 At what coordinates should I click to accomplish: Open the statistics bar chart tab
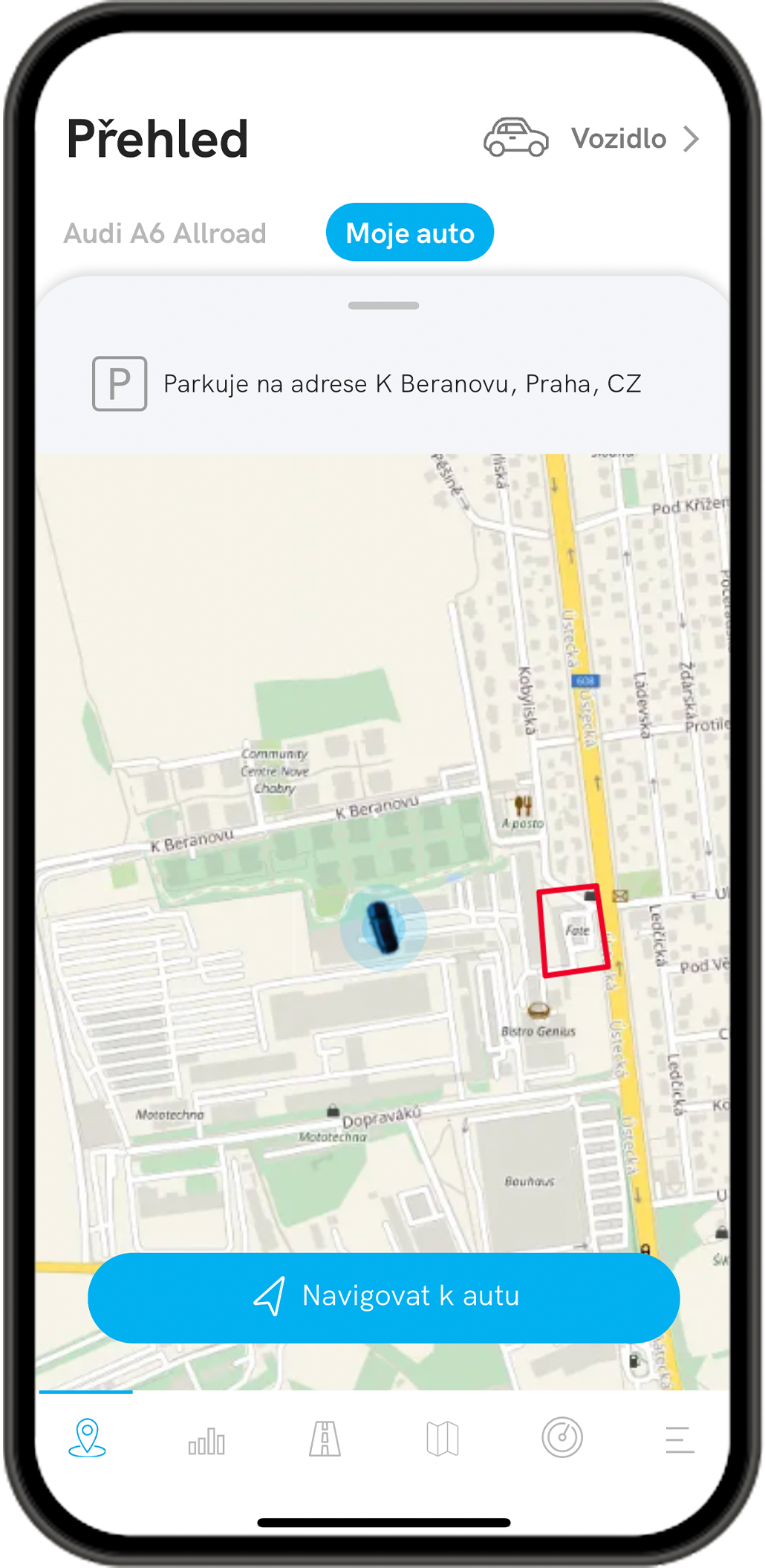(206, 1440)
